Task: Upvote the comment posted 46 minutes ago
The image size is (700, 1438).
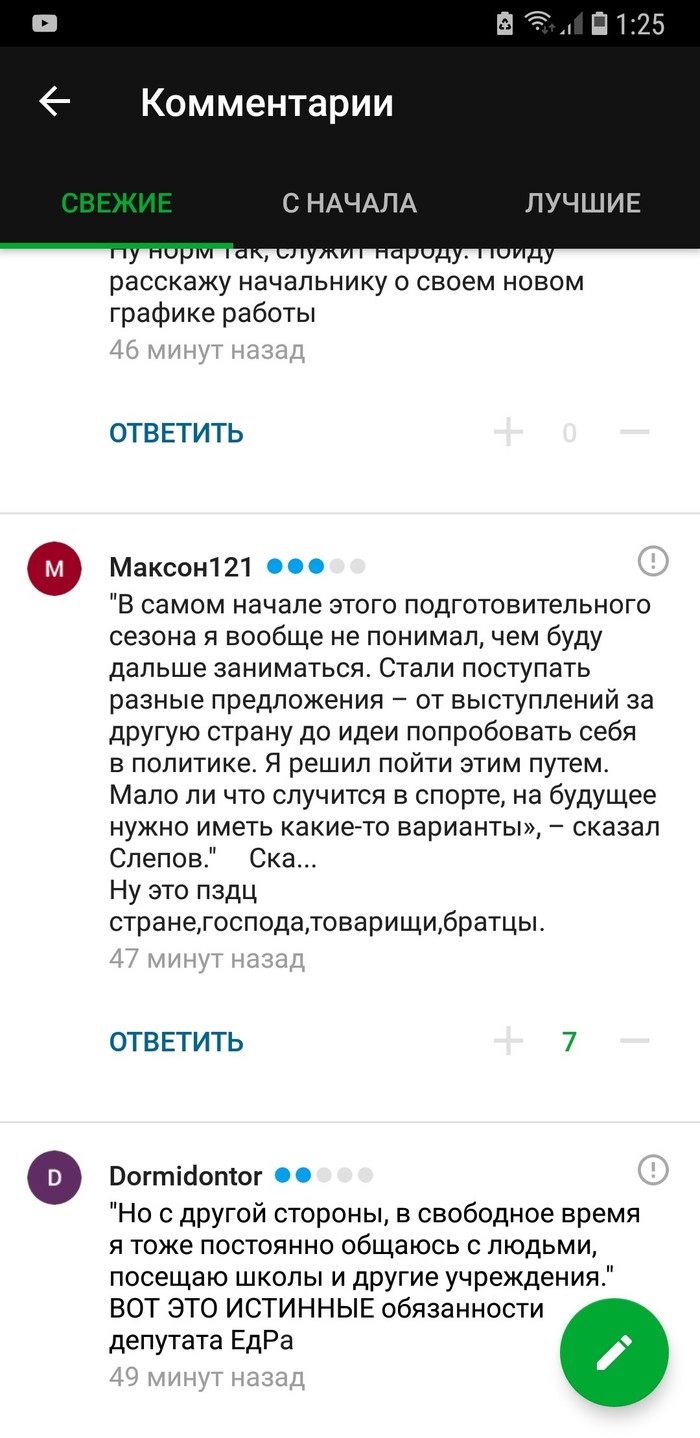Action: coord(508,433)
